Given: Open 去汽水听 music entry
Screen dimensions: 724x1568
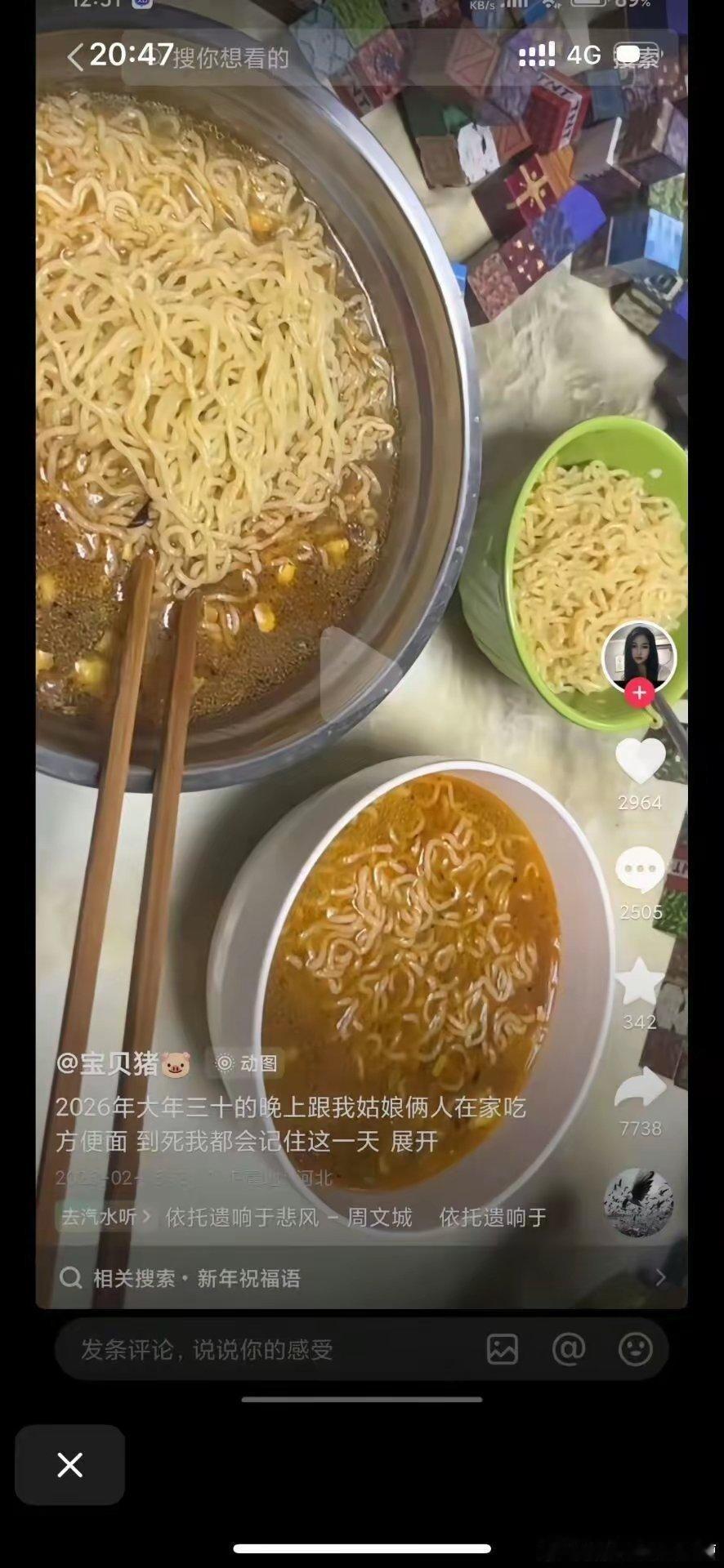Looking at the screenshot, I should 98,1216.
